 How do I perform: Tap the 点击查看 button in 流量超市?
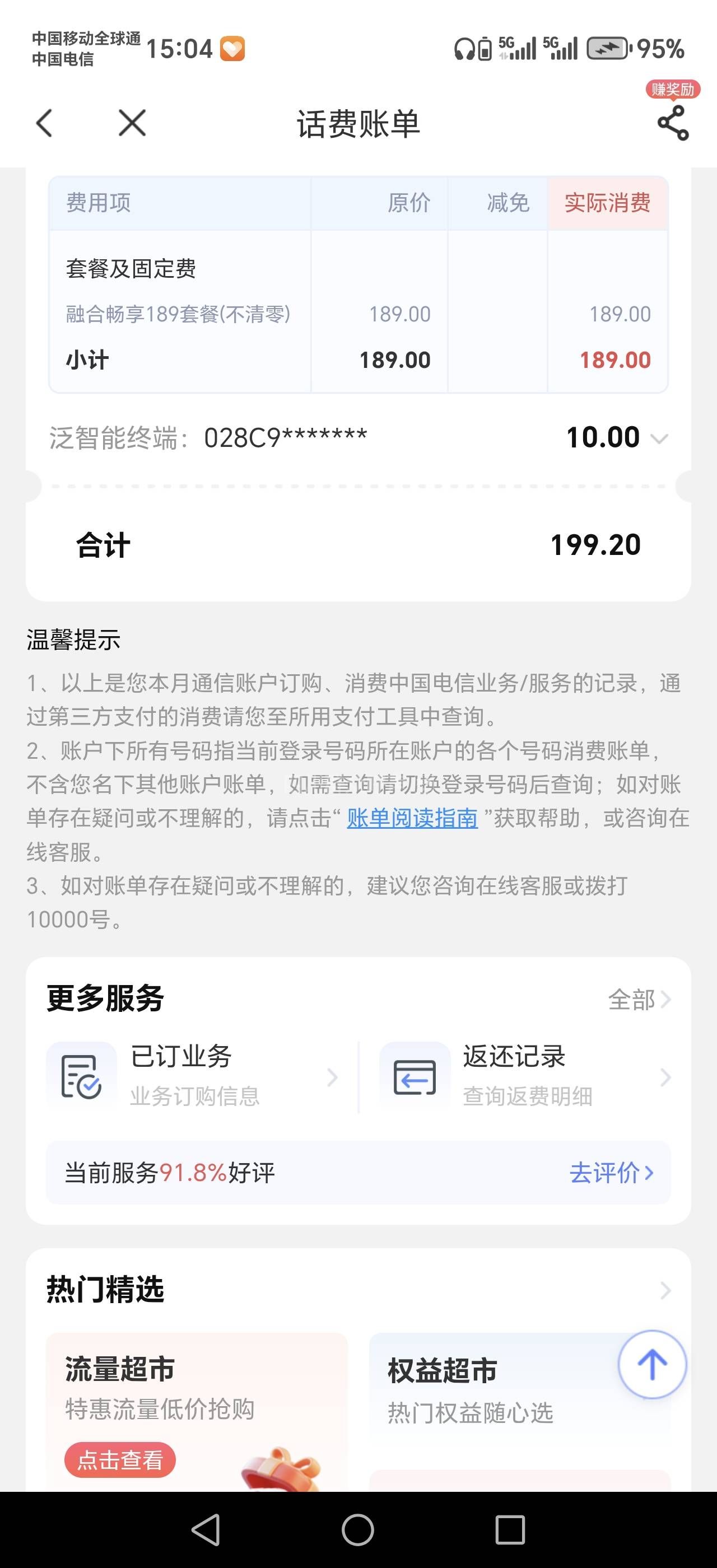click(120, 1460)
